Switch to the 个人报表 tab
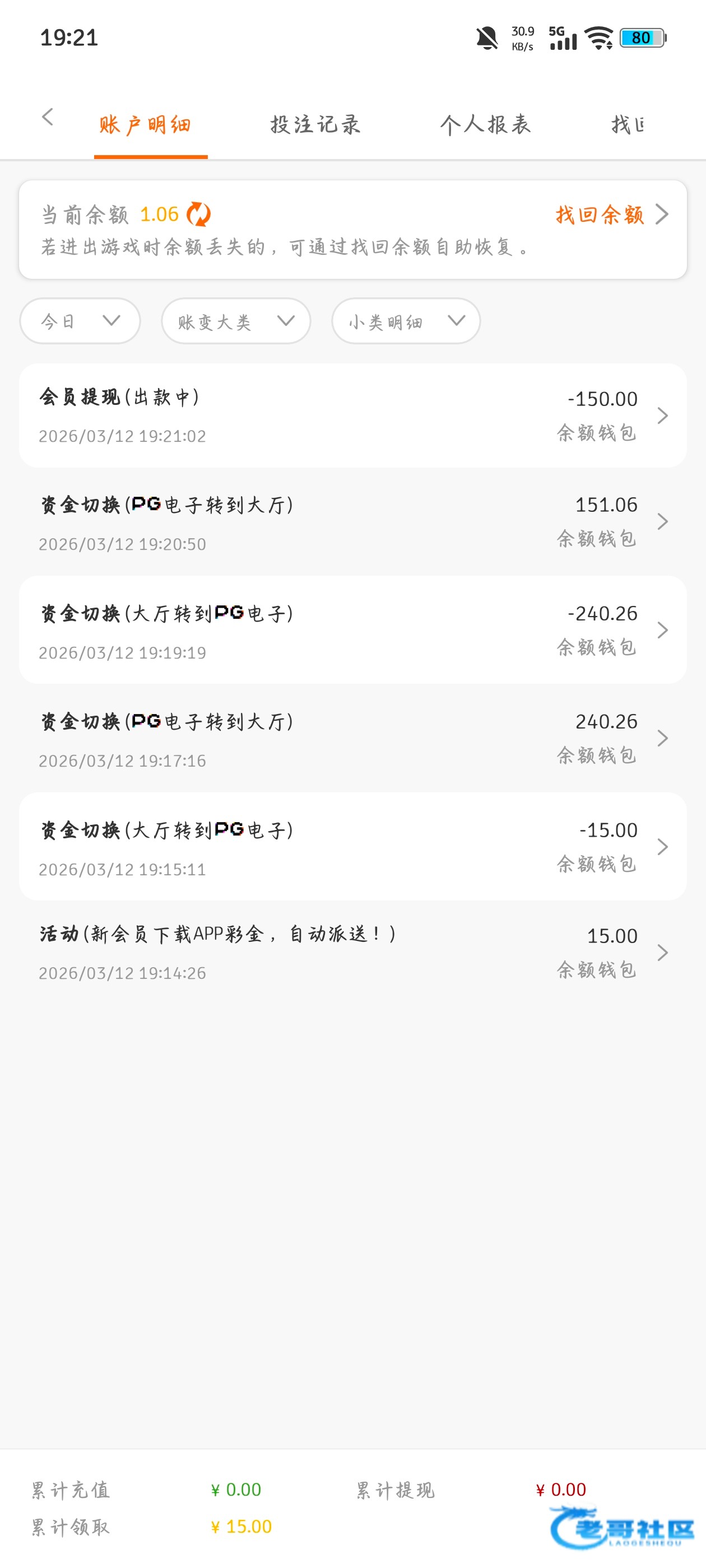The height and width of the screenshot is (1568, 706). pos(485,125)
